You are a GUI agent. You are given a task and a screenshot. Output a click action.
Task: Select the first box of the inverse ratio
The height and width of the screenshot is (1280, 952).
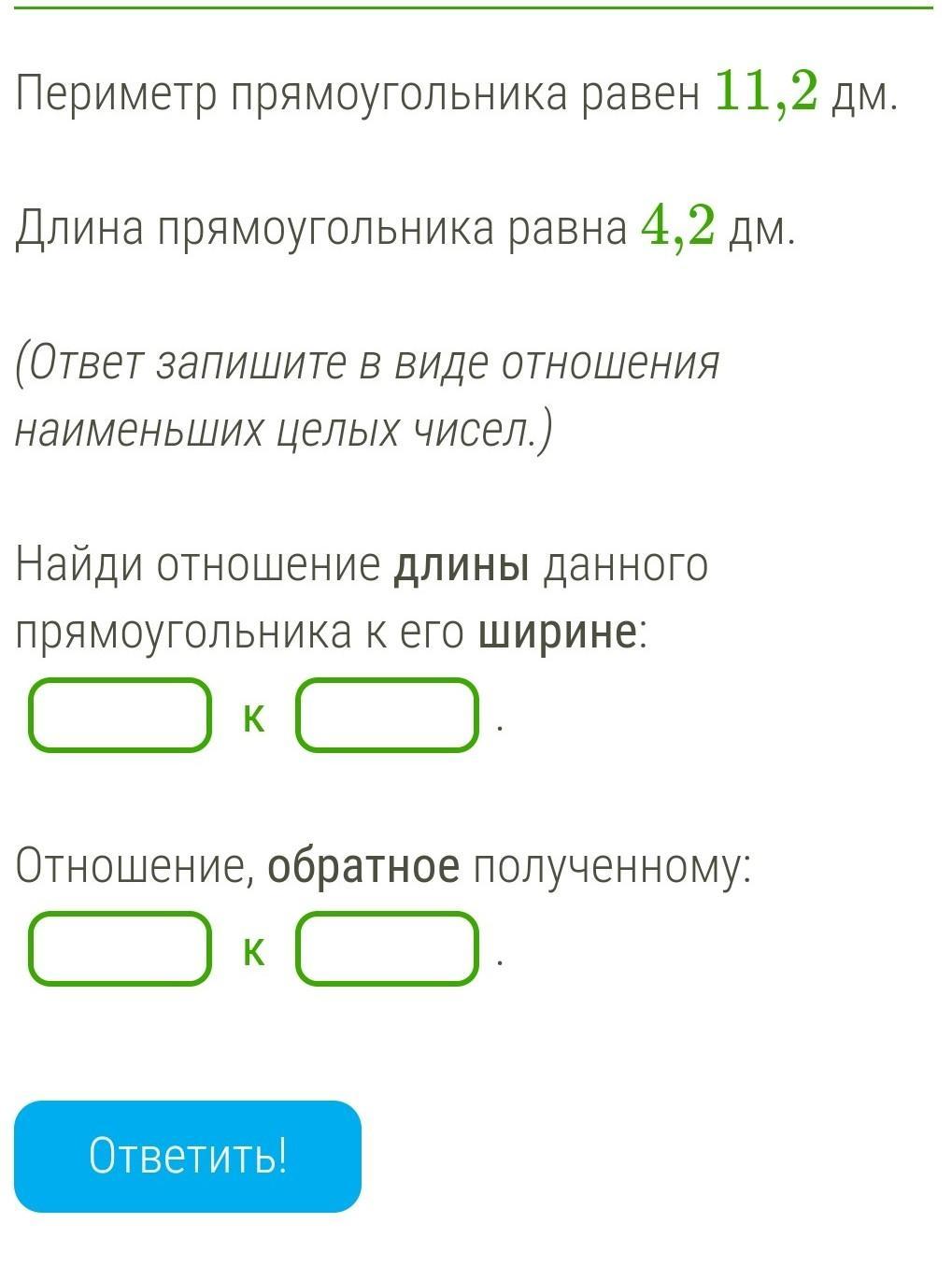120,949
